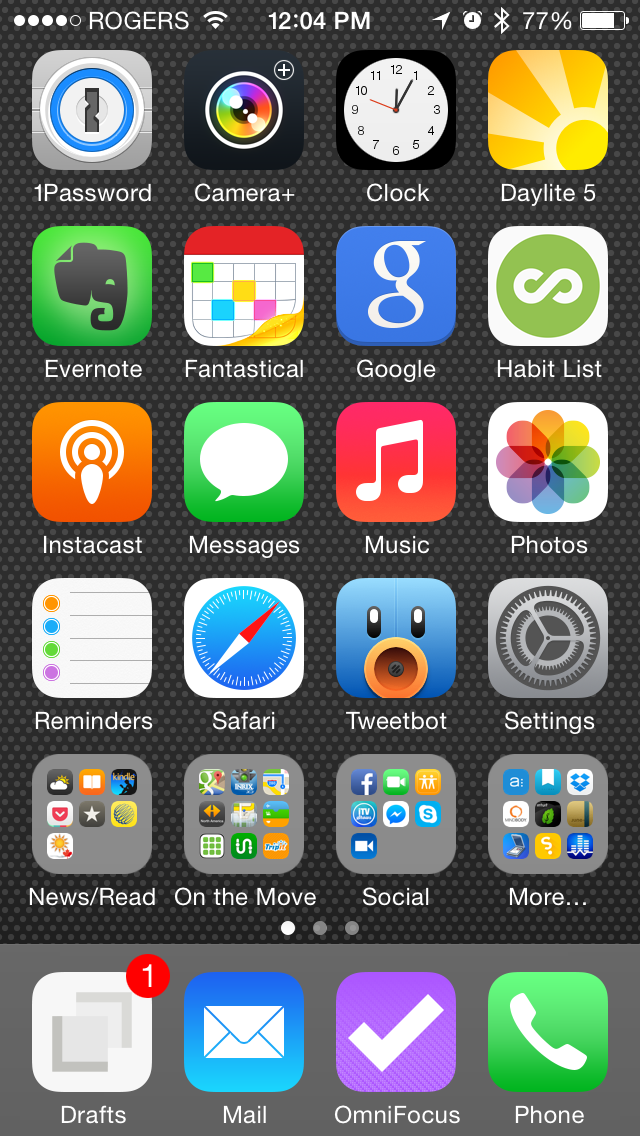The width and height of the screenshot is (640, 1136).
Task: Open Habit List
Action: tap(548, 286)
